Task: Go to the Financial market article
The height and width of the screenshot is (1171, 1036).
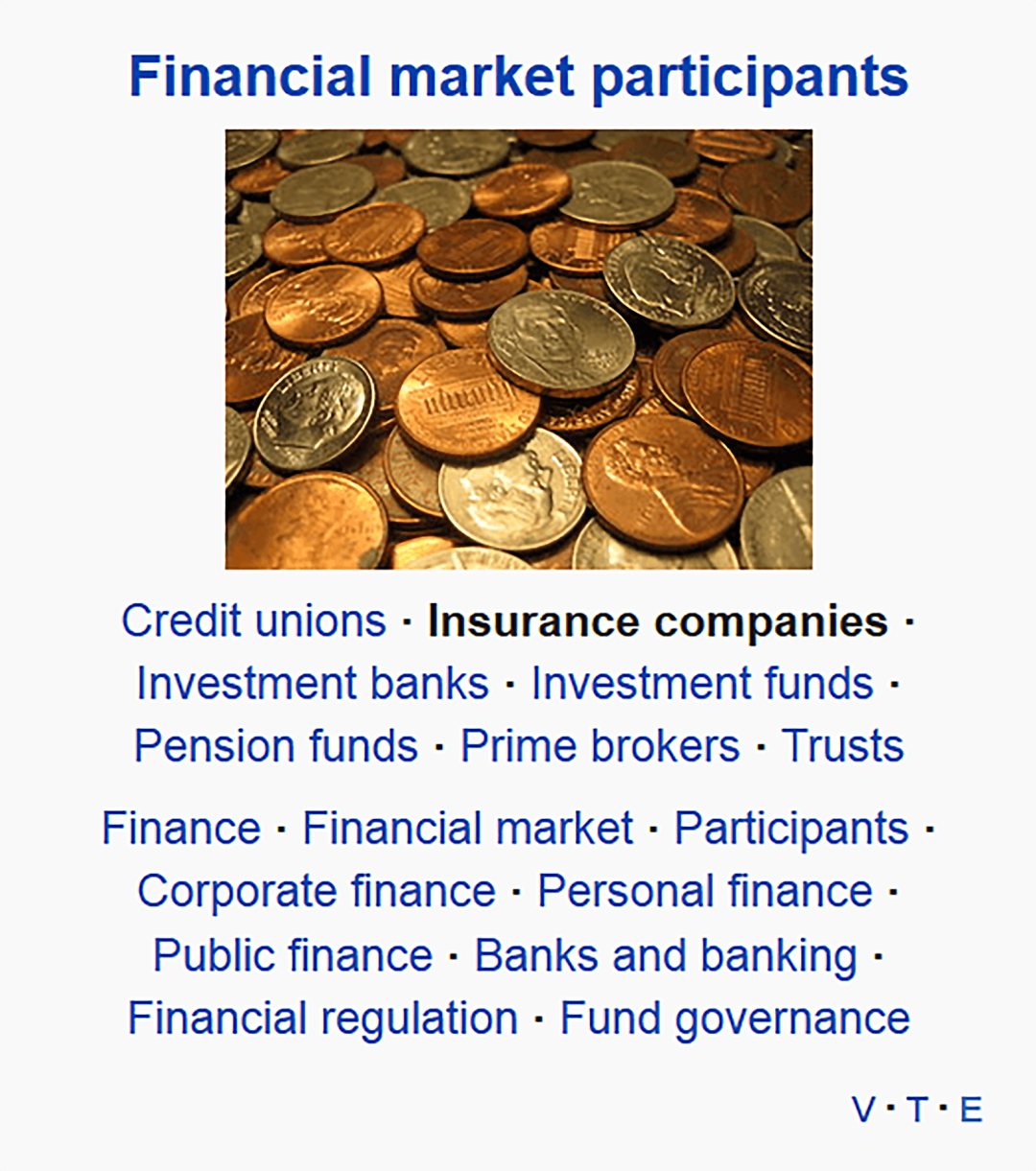Action: tap(468, 829)
